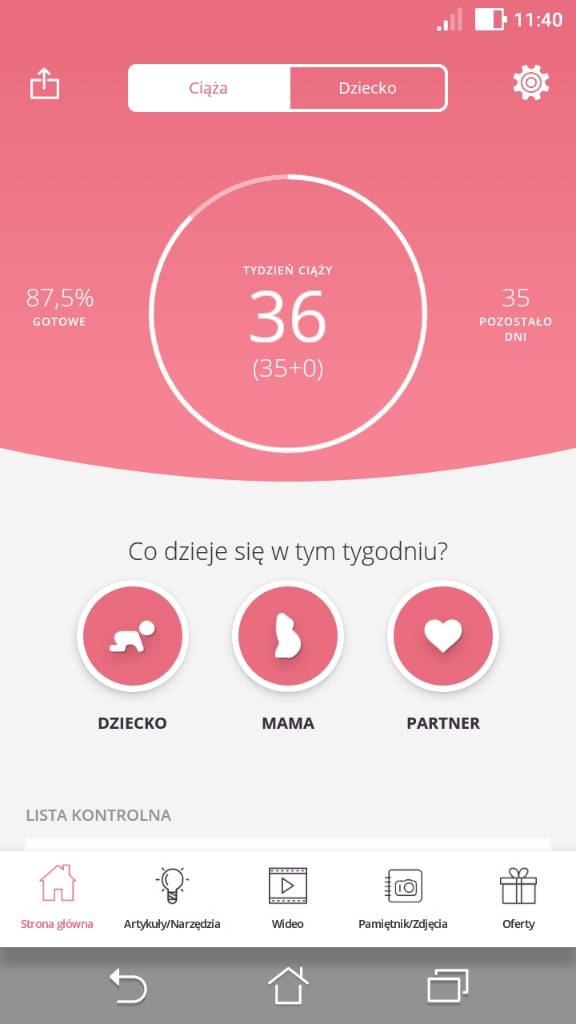Open the Mama weekly info circle
This screenshot has width=576, height=1024.
[288, 636]
